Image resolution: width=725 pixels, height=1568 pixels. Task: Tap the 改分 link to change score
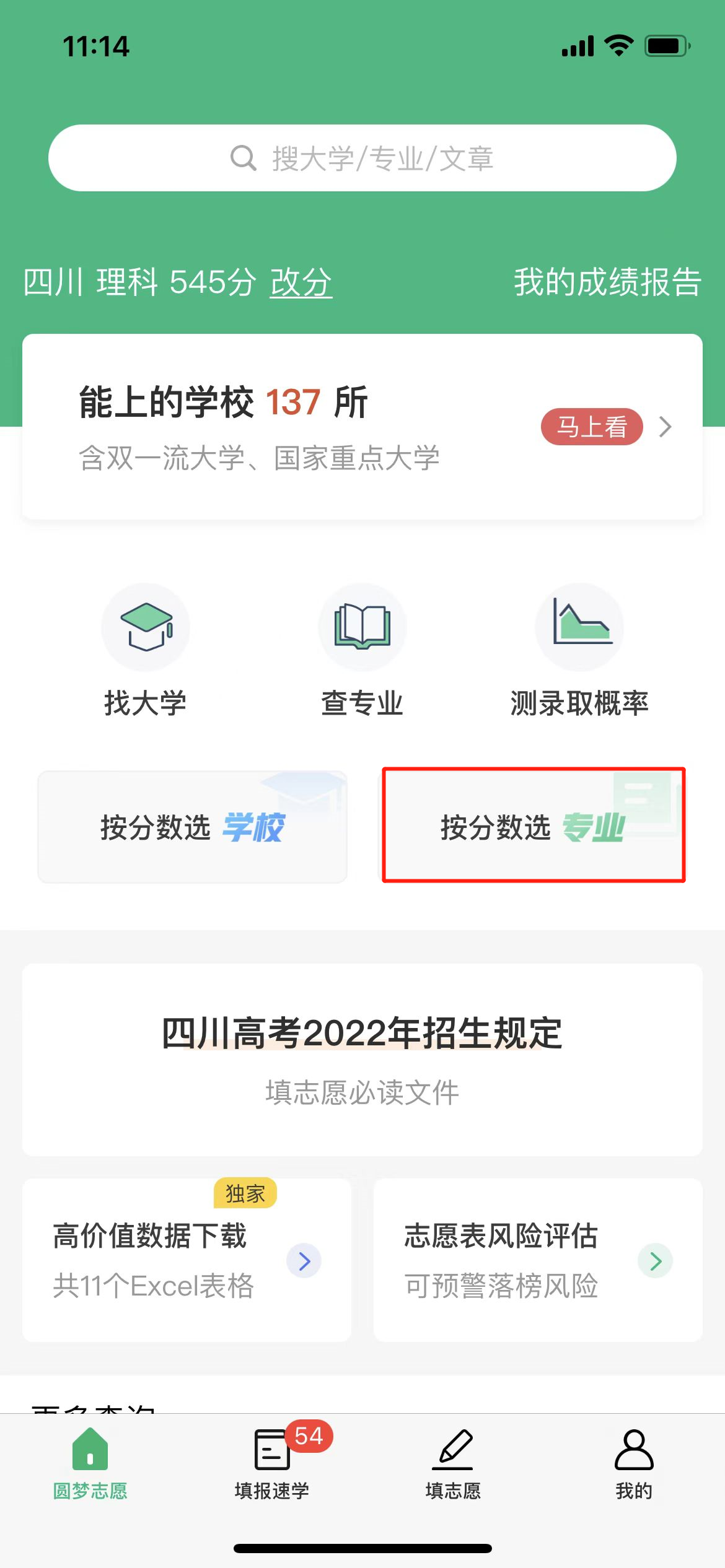point(301,282)
